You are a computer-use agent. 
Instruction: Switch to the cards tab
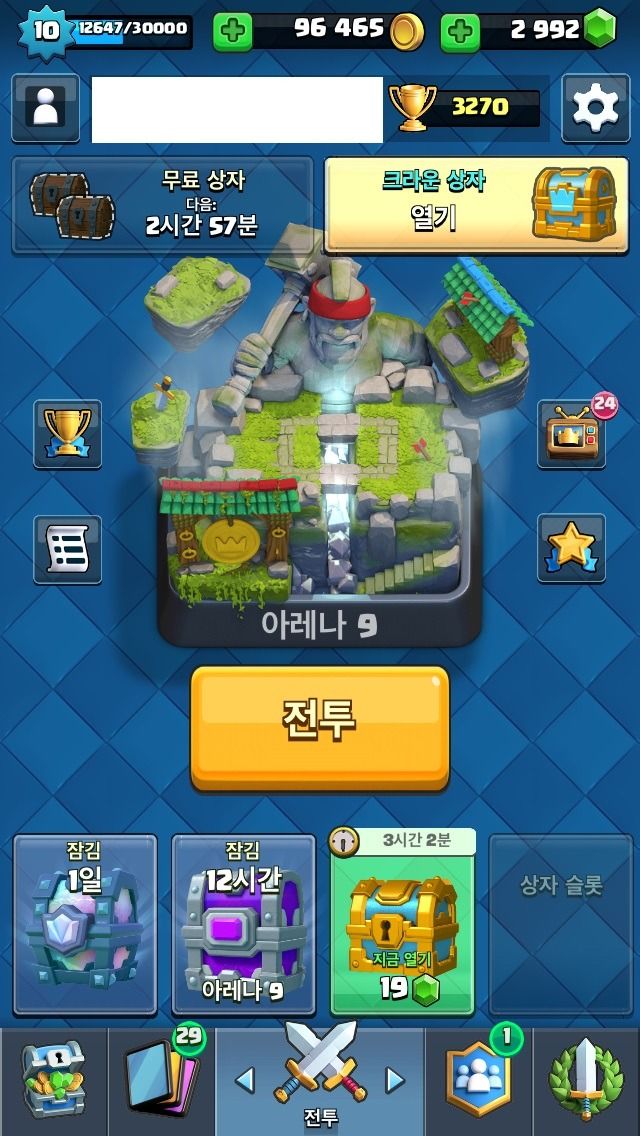point(161,1080)
